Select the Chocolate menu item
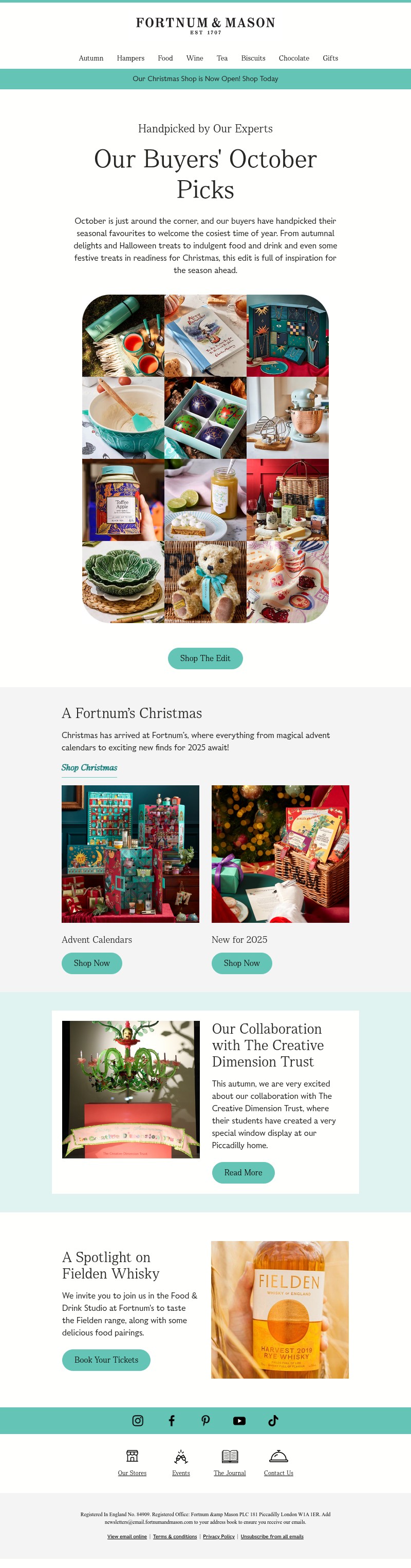 coord(293,59)
